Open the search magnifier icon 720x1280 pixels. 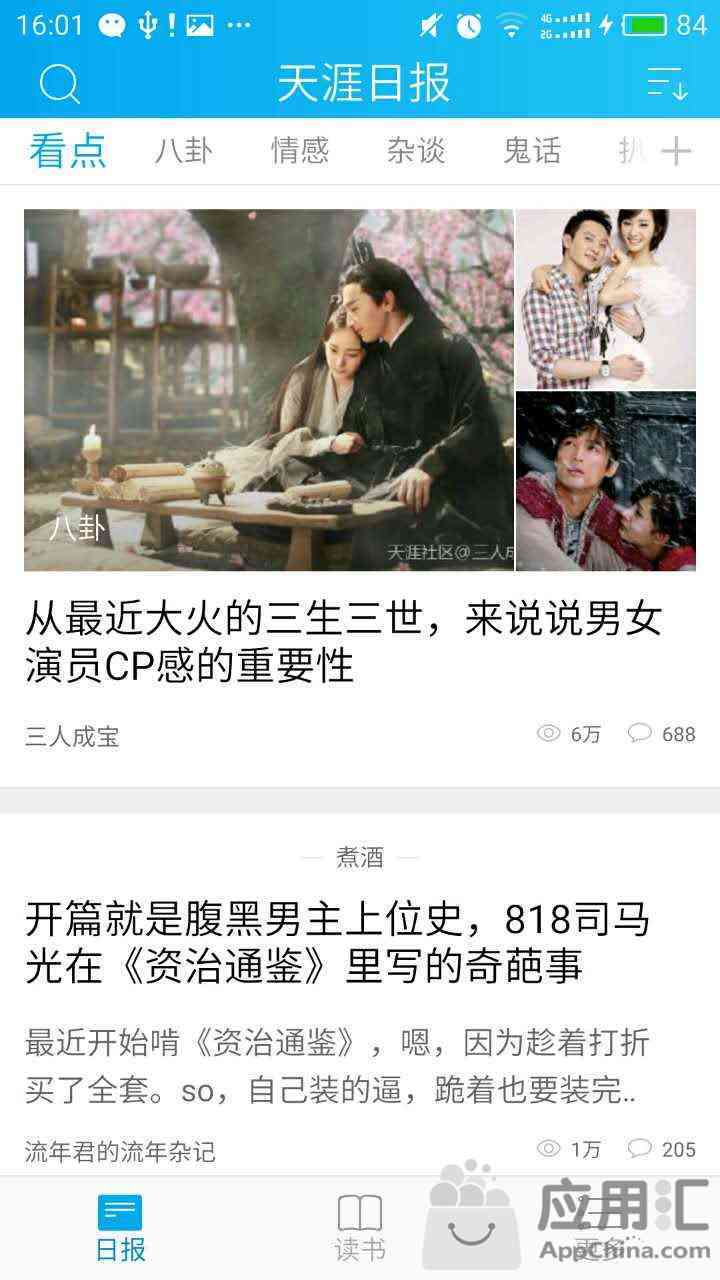(59, 83)
